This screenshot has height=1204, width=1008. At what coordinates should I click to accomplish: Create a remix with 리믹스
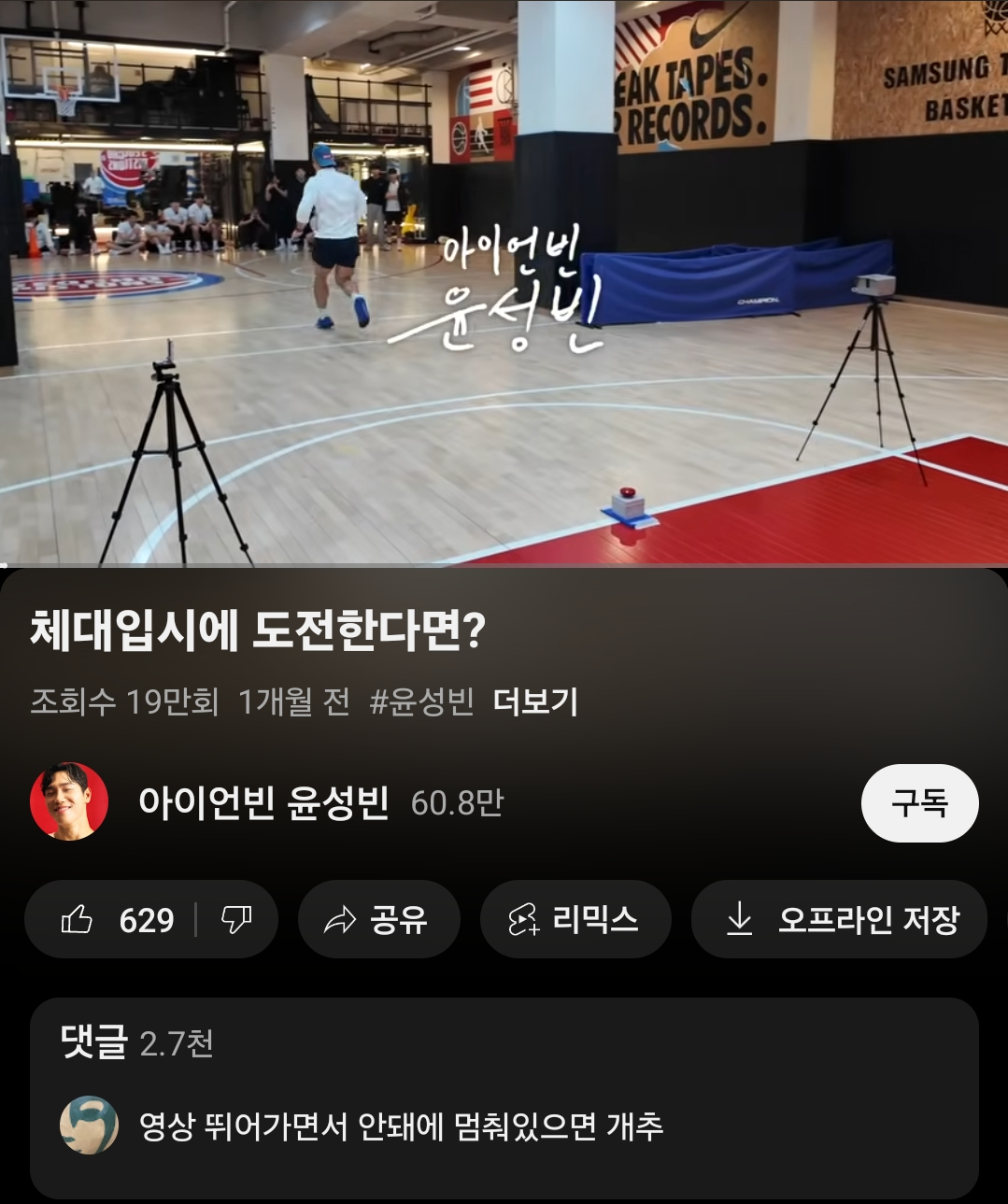pyautogui.click(x=575, y=920)
